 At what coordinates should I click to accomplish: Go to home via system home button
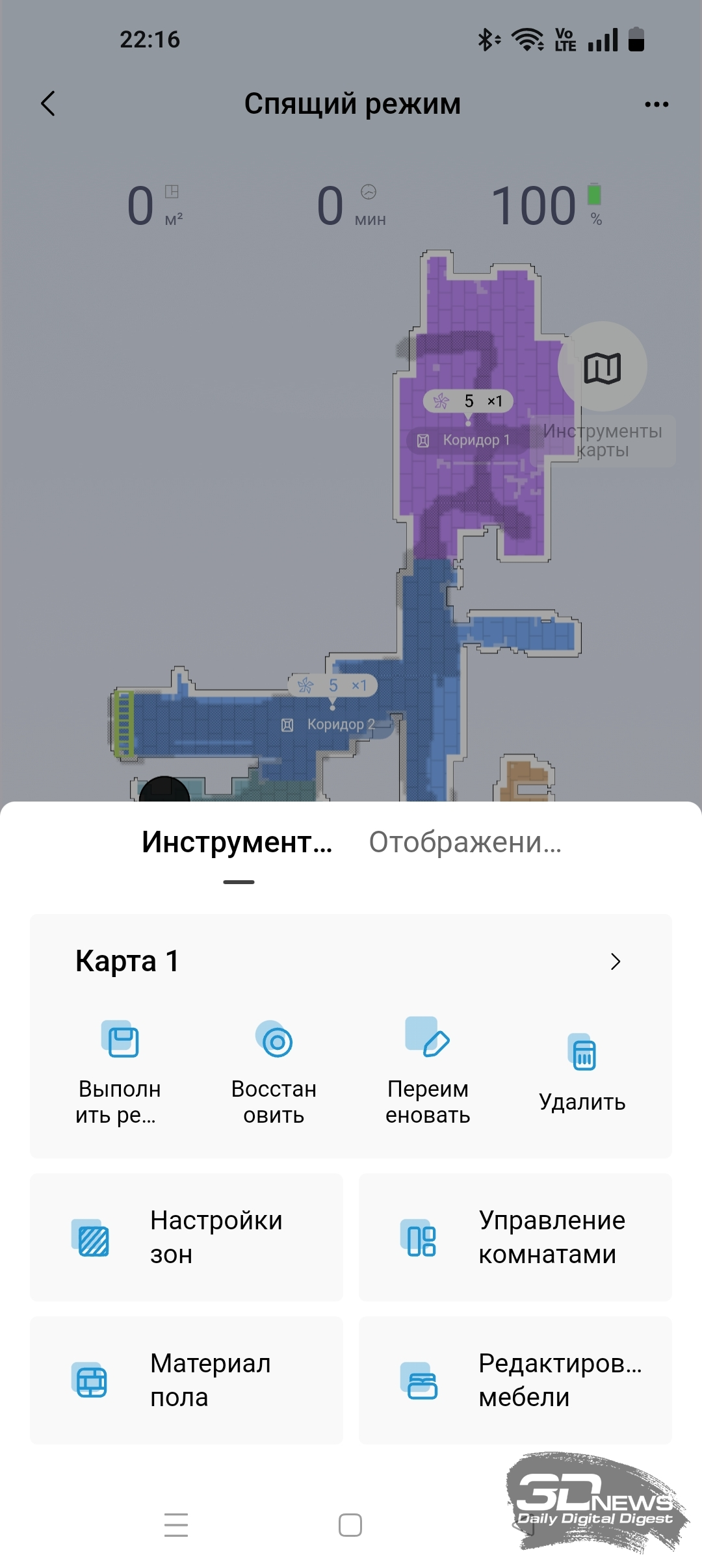(350, 1524)
